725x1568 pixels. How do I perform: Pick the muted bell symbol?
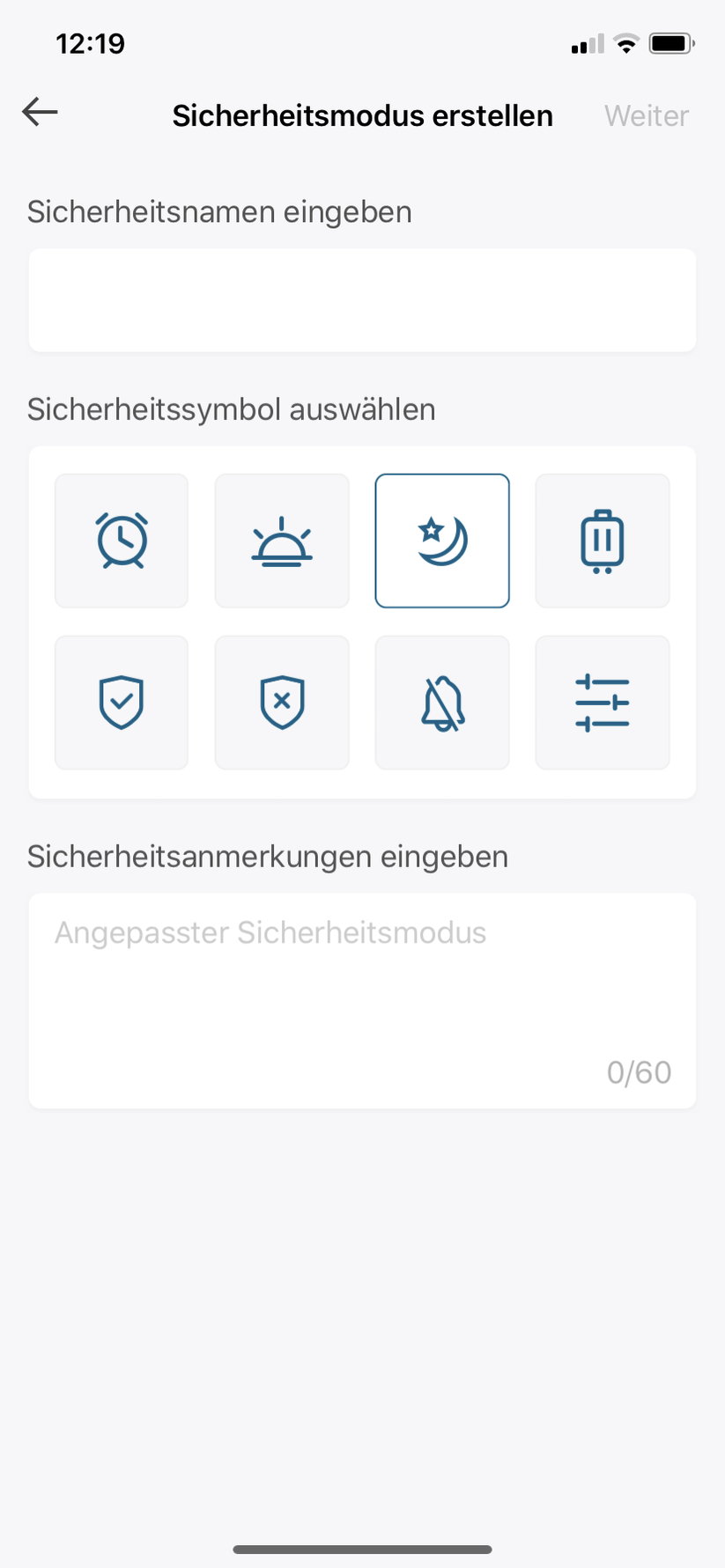tap(442, 703)
